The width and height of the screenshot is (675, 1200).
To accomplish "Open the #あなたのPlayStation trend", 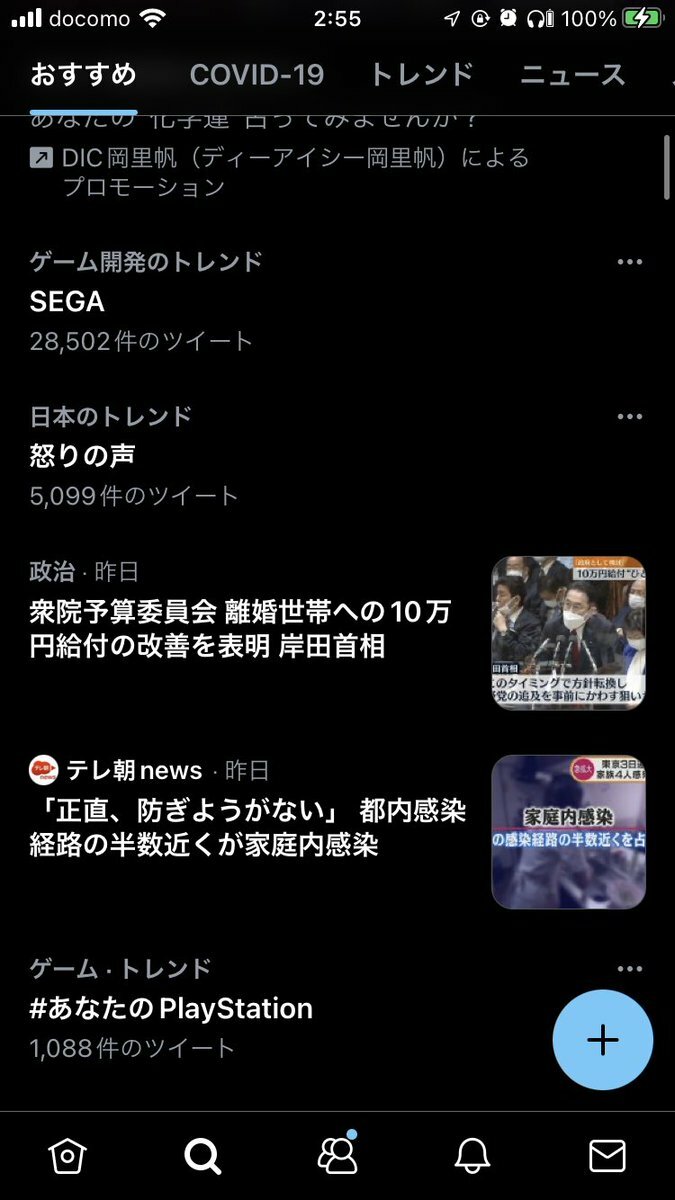I will point(171,1008).
